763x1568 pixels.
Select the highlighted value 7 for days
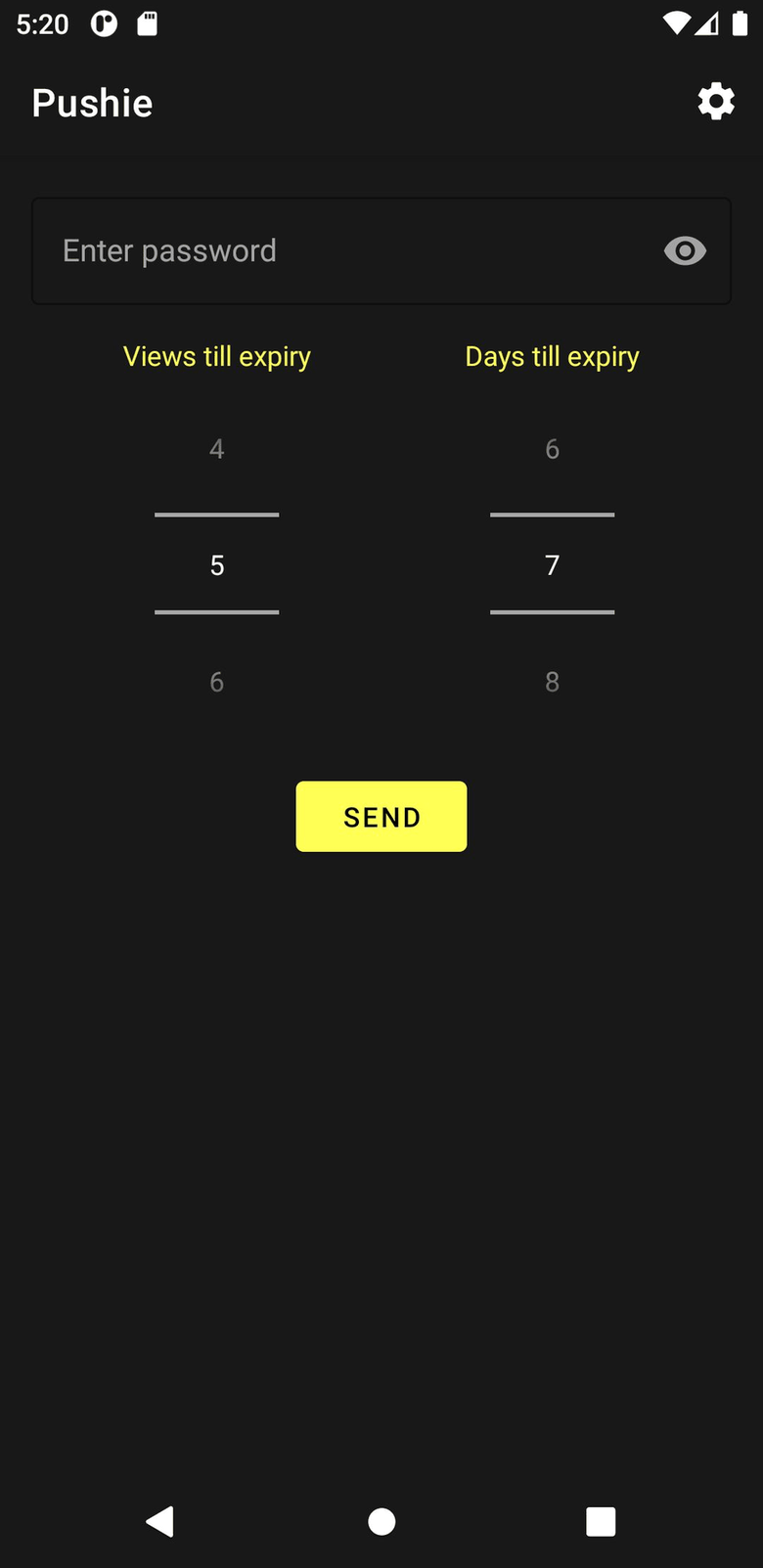pos(552,564)
